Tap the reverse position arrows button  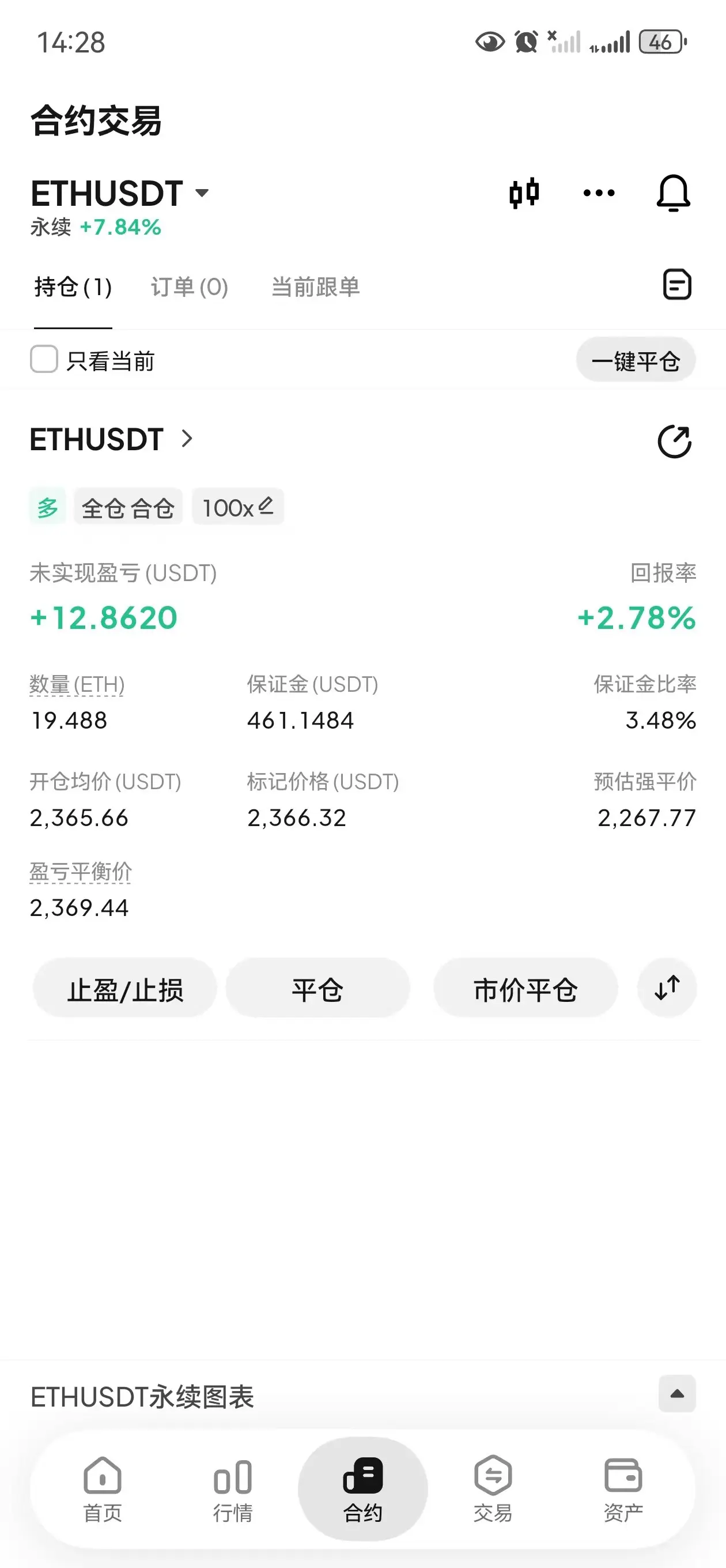667,988
